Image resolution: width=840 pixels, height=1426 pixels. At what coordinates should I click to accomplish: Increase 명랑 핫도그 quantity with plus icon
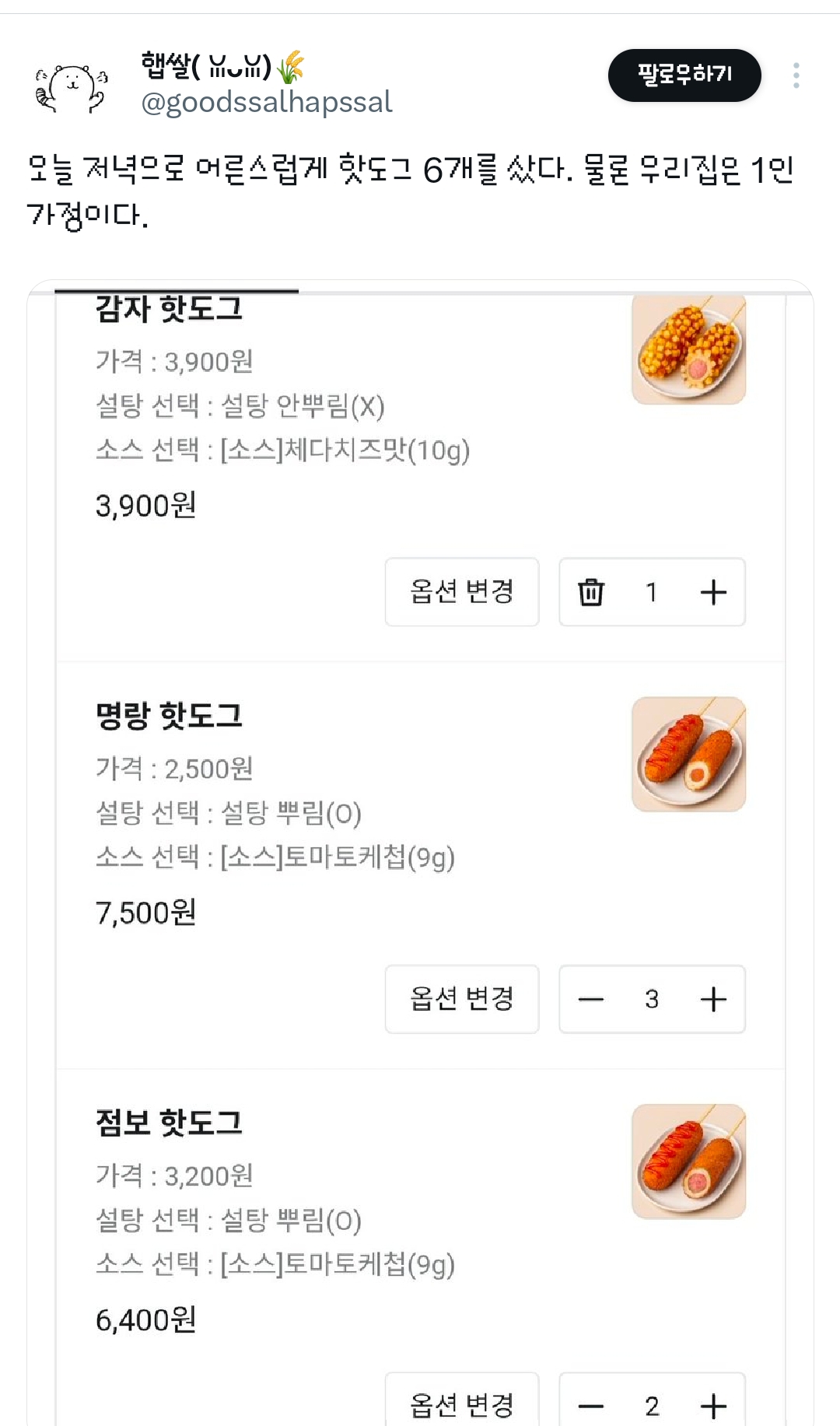coord(712,1000)
